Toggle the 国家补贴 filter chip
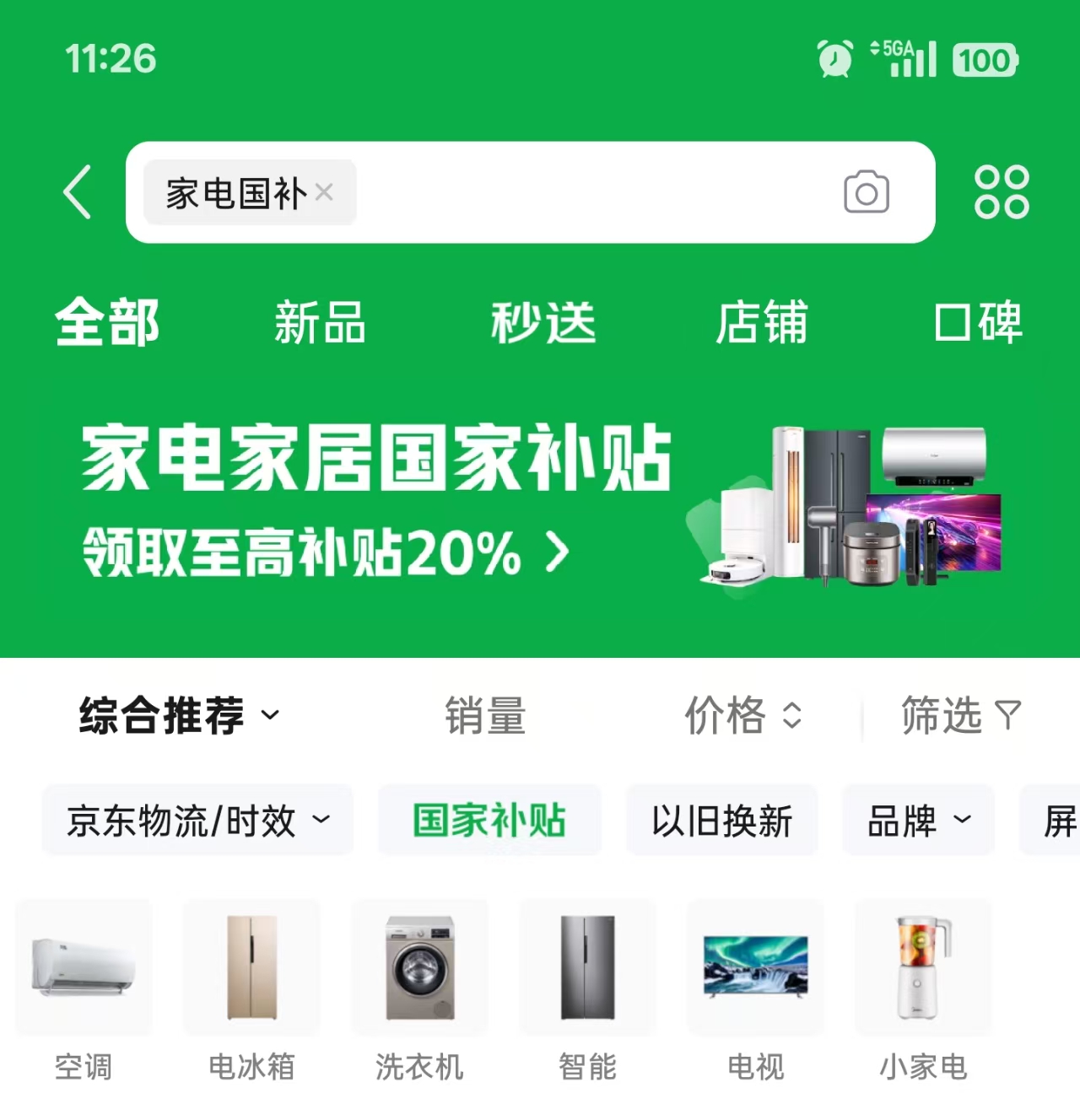The image size is (1080, 1120). click(x=489, y=821)
